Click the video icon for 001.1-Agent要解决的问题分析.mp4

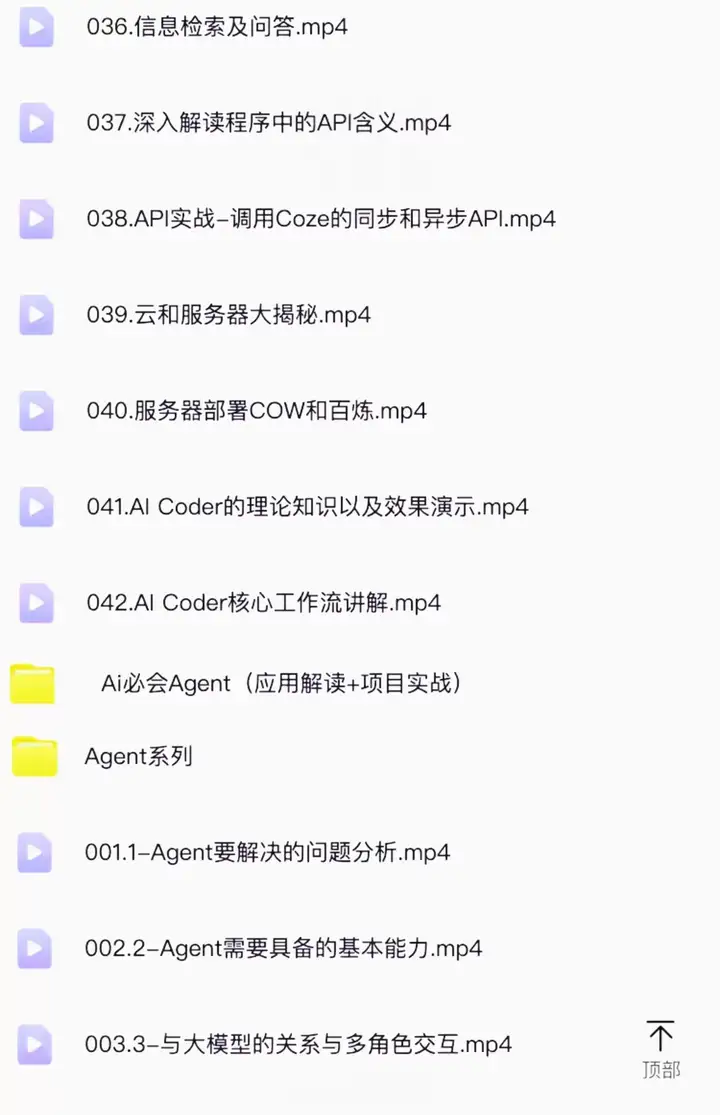tap(35, 853)
